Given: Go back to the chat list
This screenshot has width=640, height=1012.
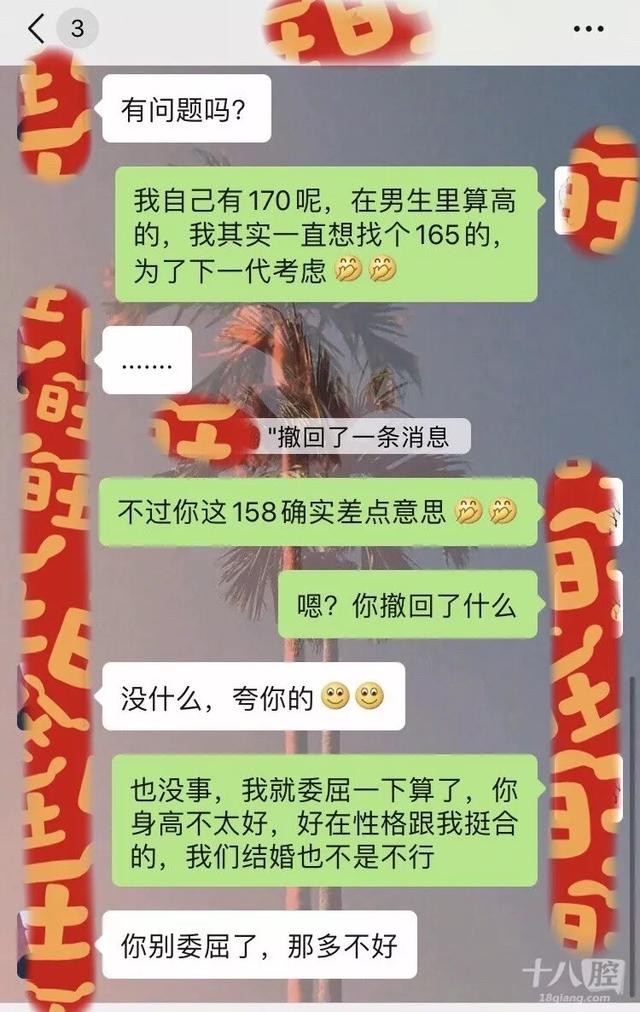Looking at the screenshot, I should (x=38, y=28).
